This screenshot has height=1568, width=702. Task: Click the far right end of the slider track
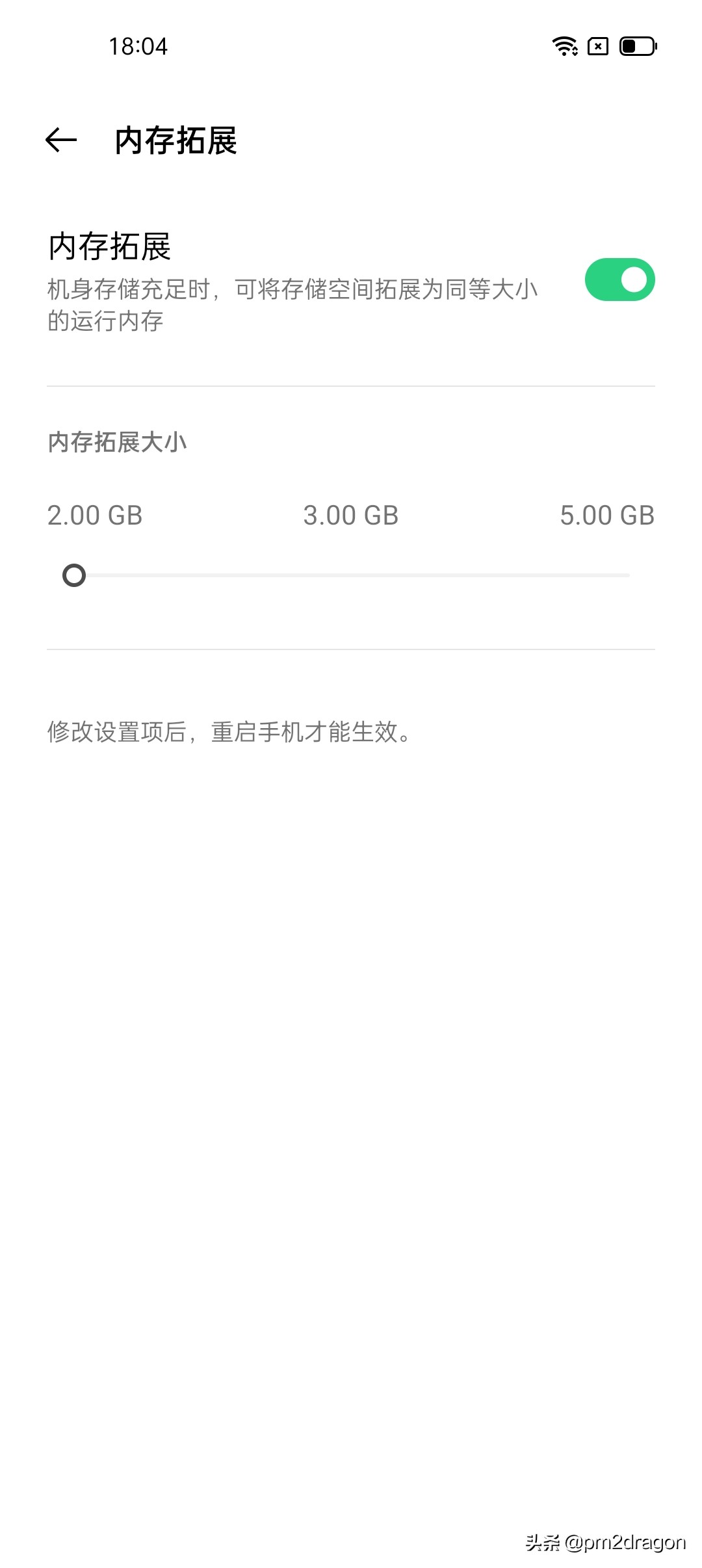pos(627,576)
